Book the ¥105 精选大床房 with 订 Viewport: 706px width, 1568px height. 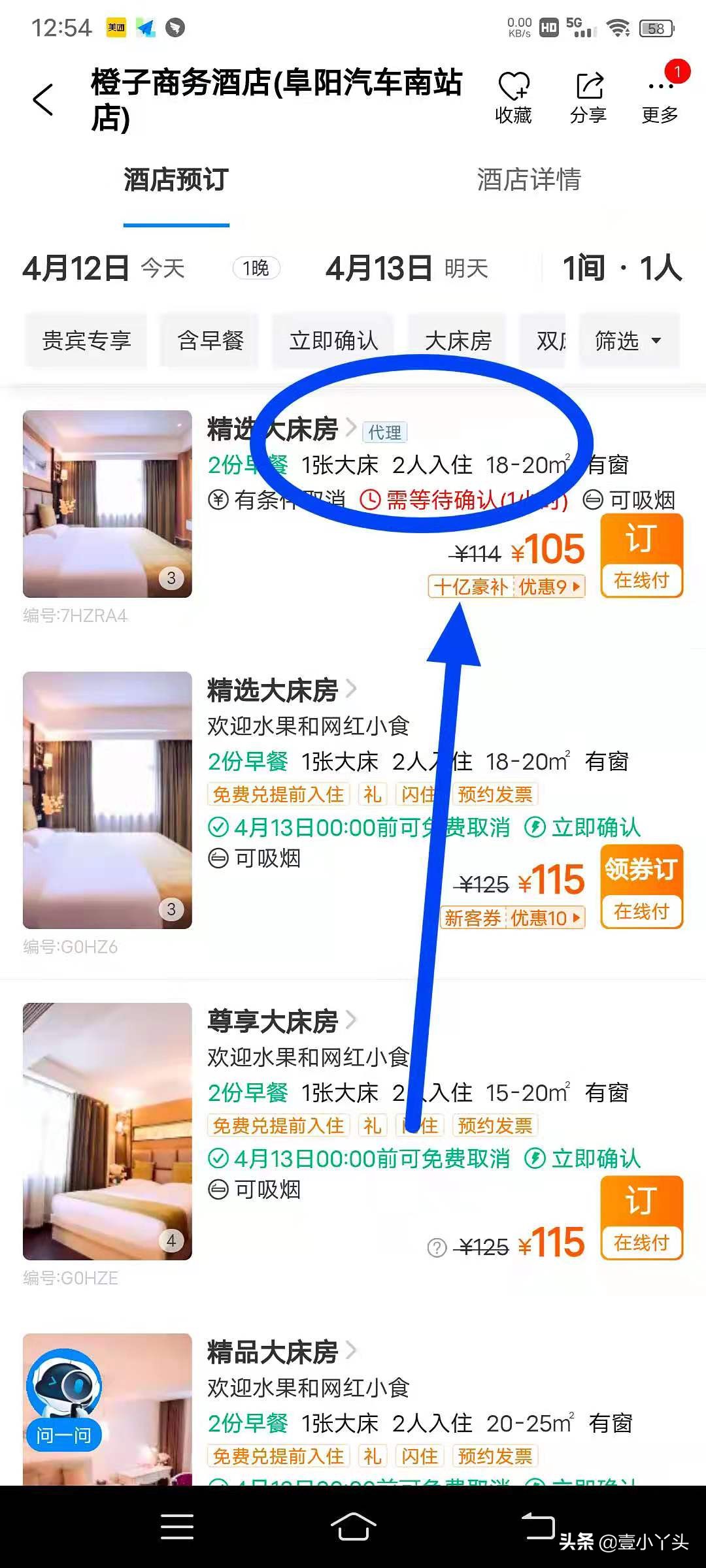[x=641, y=555]
